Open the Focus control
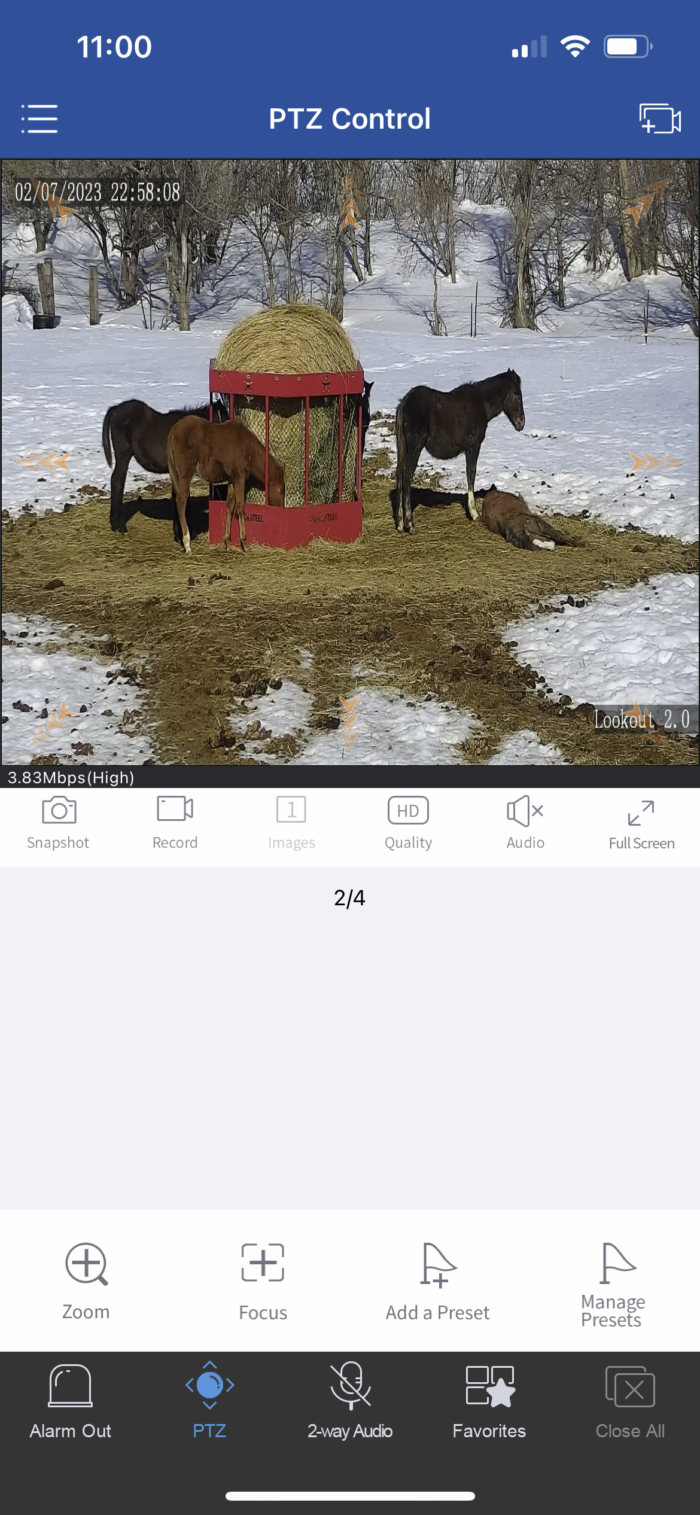Screen dimensions: 700x1515 tap(263, 1282)
